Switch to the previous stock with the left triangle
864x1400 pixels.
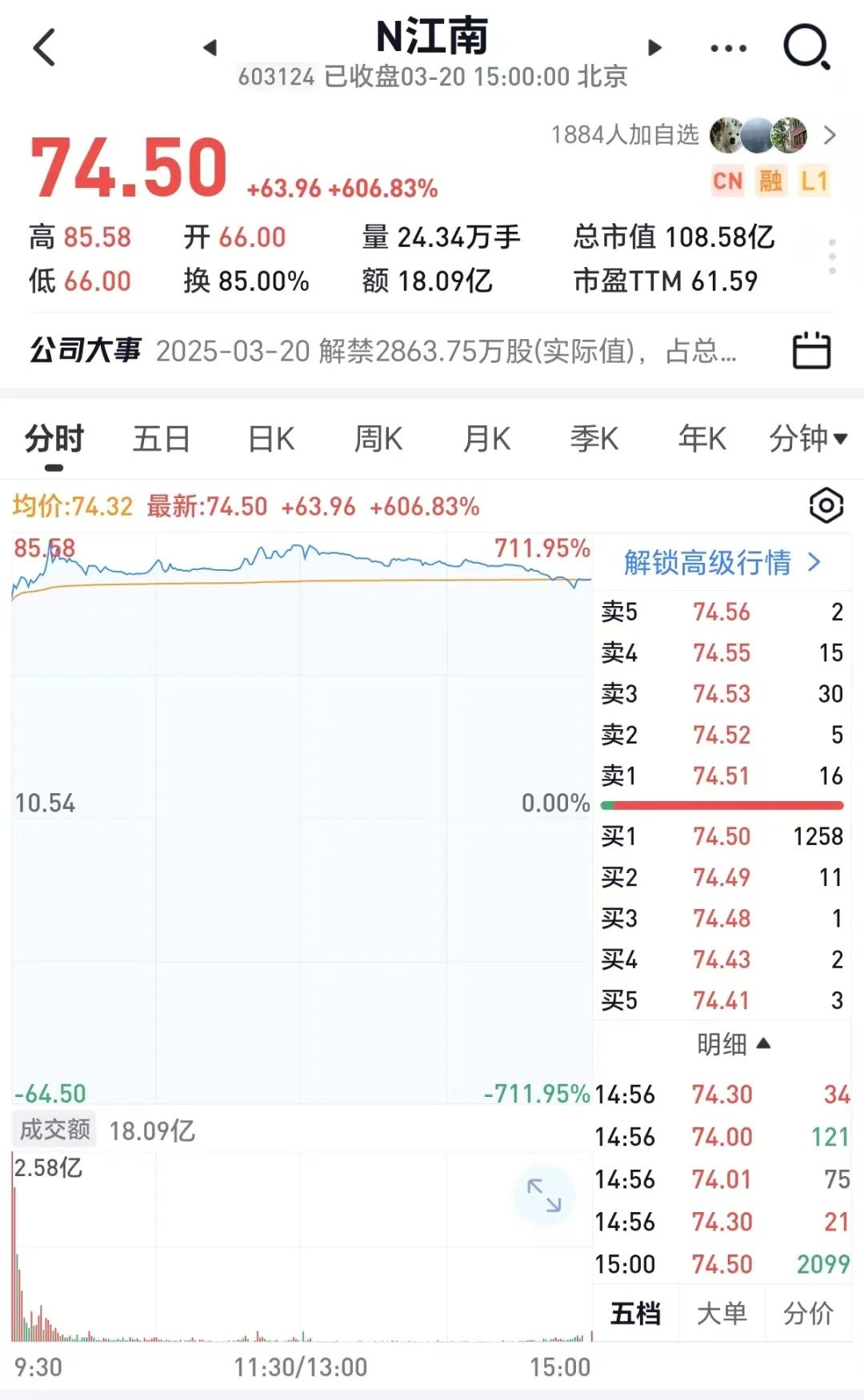[210, 48]
